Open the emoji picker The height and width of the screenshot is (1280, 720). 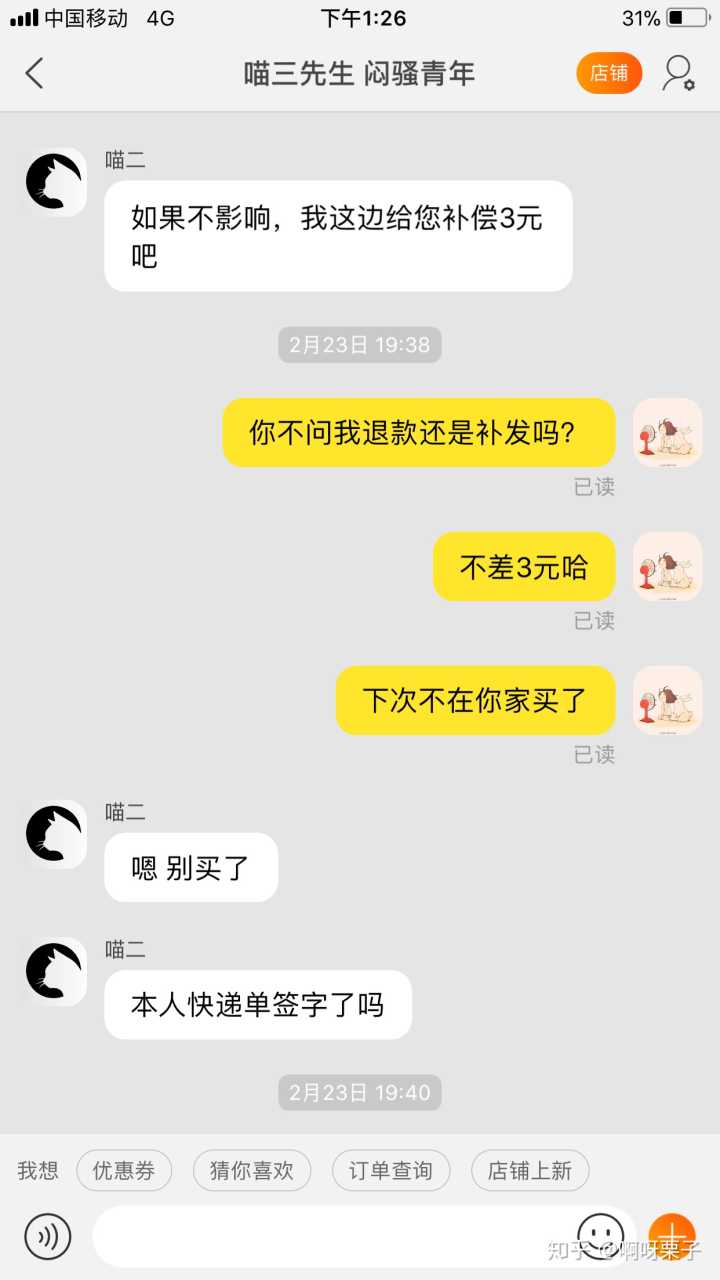coord(600,1235)
